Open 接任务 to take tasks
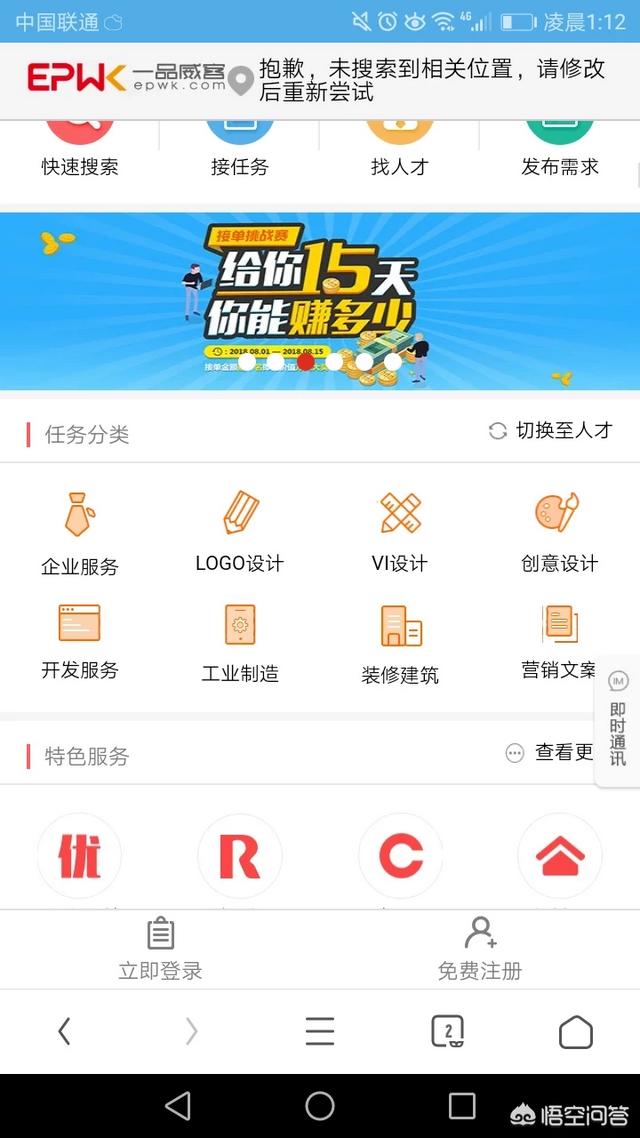 [239, 151]
